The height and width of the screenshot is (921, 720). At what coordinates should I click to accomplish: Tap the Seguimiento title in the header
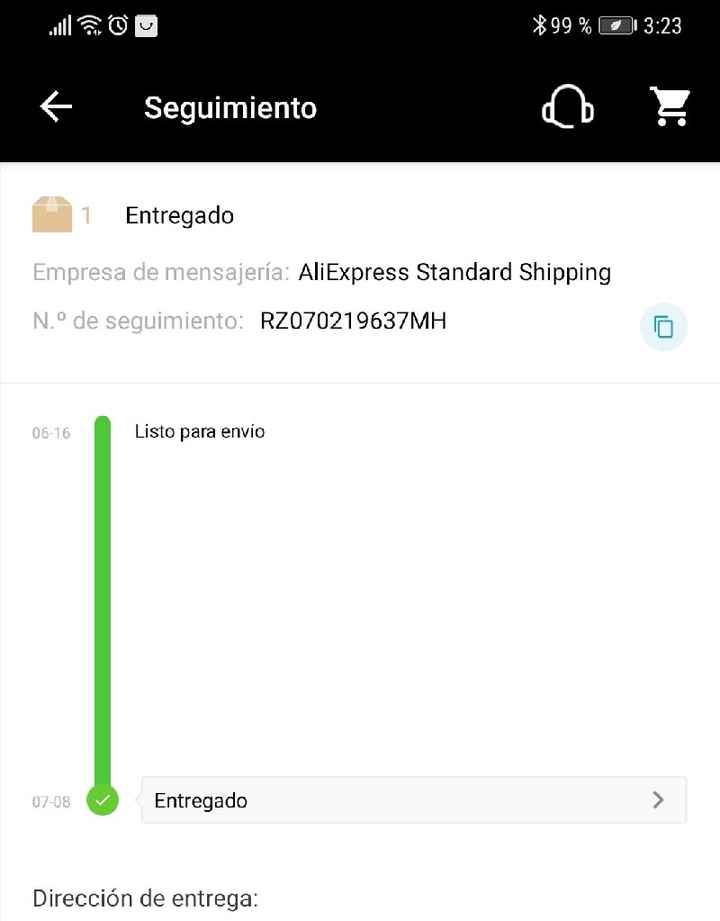coord(230,108)
